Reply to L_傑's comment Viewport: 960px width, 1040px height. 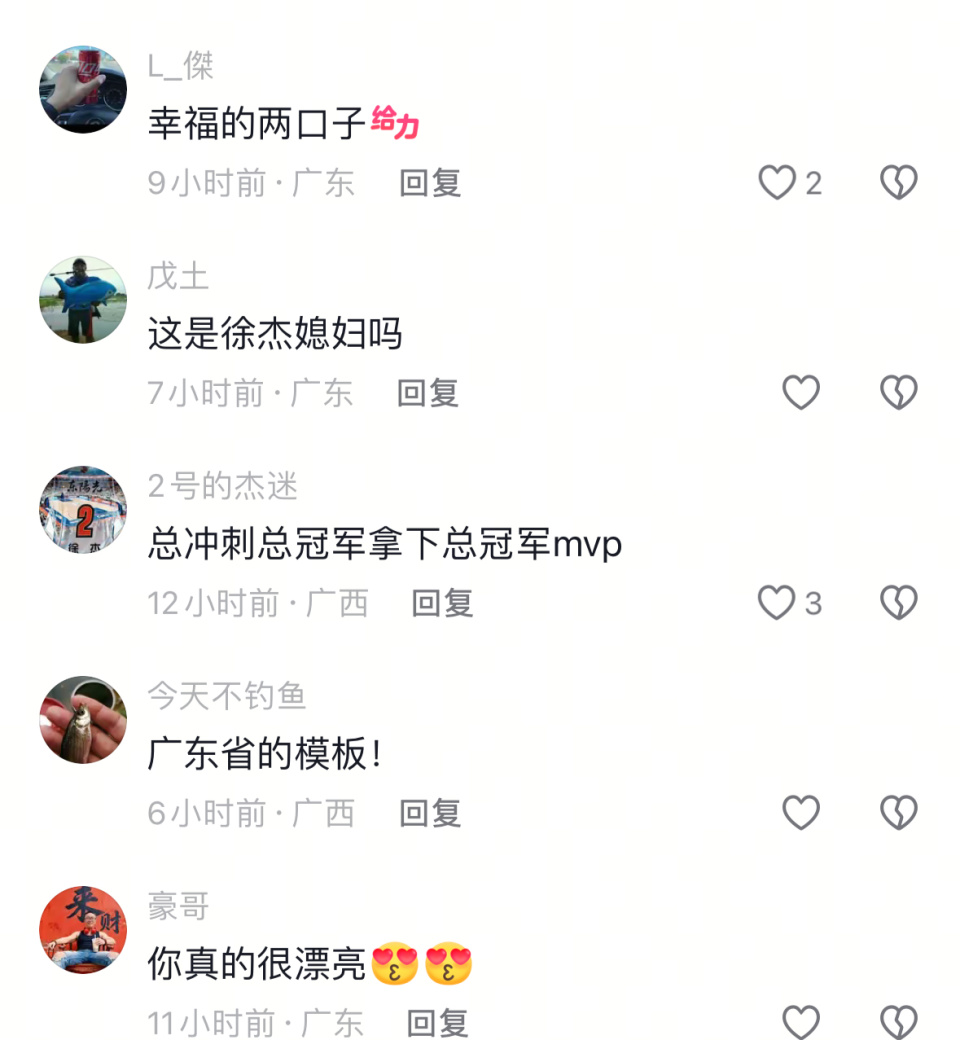[x=430, y=183]
